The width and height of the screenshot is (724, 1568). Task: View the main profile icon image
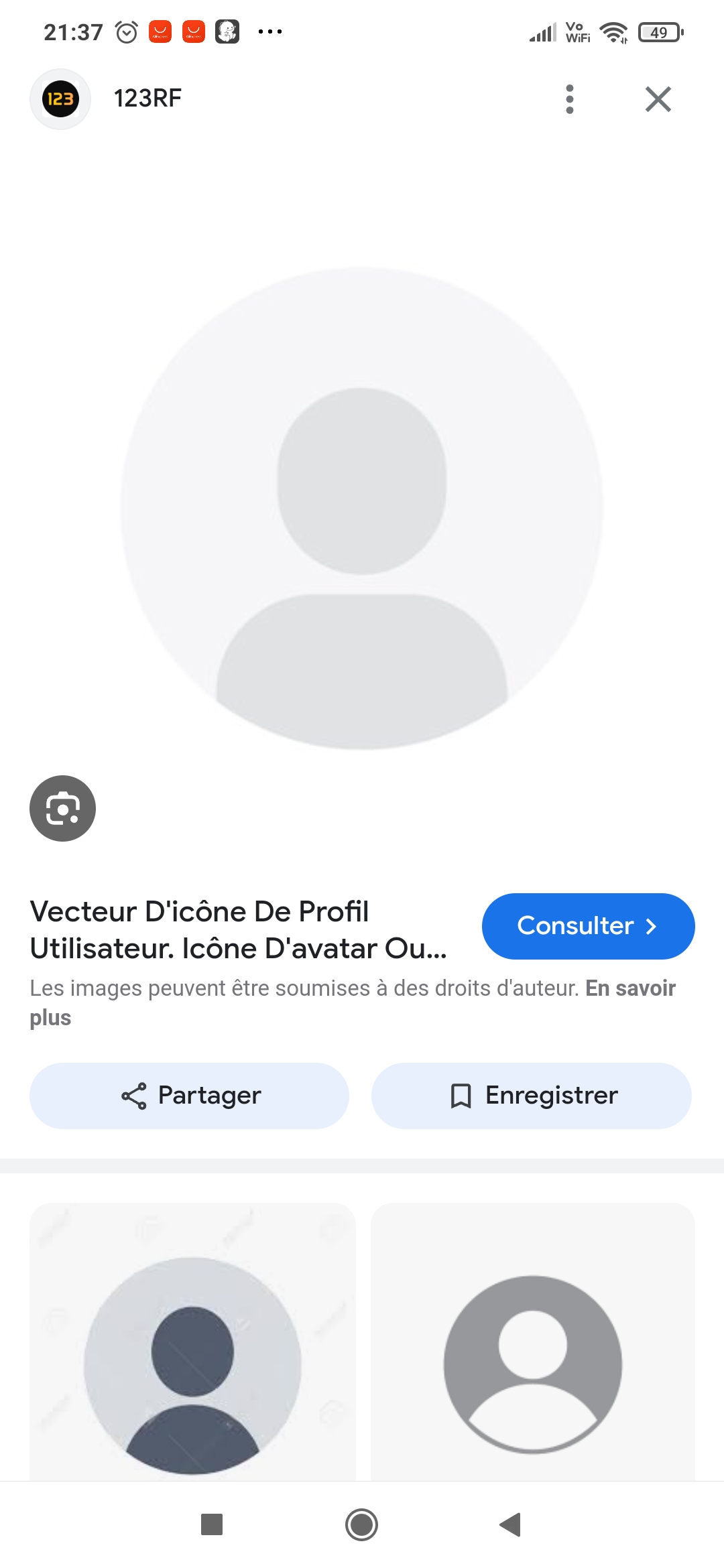click(362, 508)
